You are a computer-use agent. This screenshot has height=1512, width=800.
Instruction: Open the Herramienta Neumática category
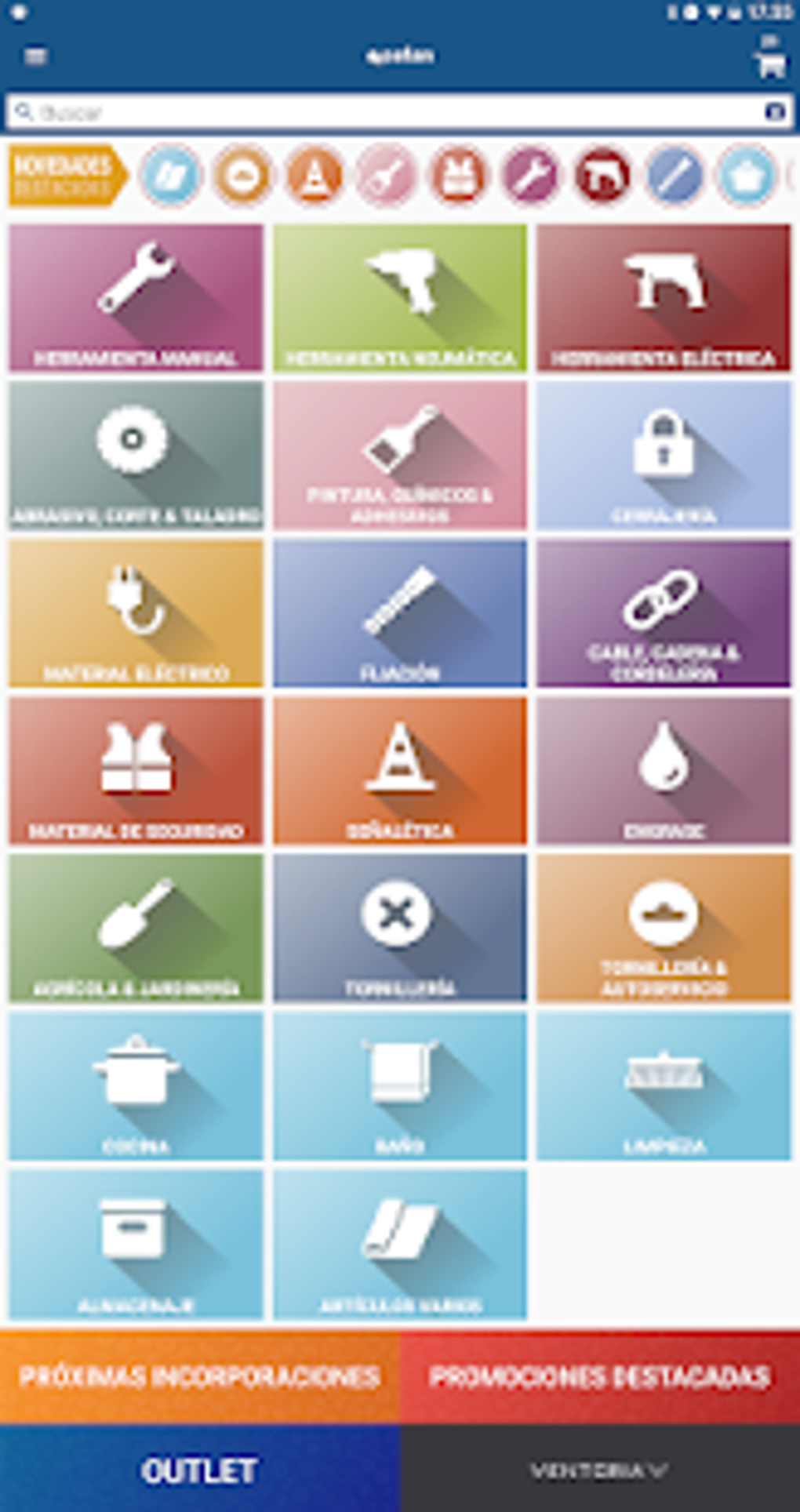(x=400, y=298)
